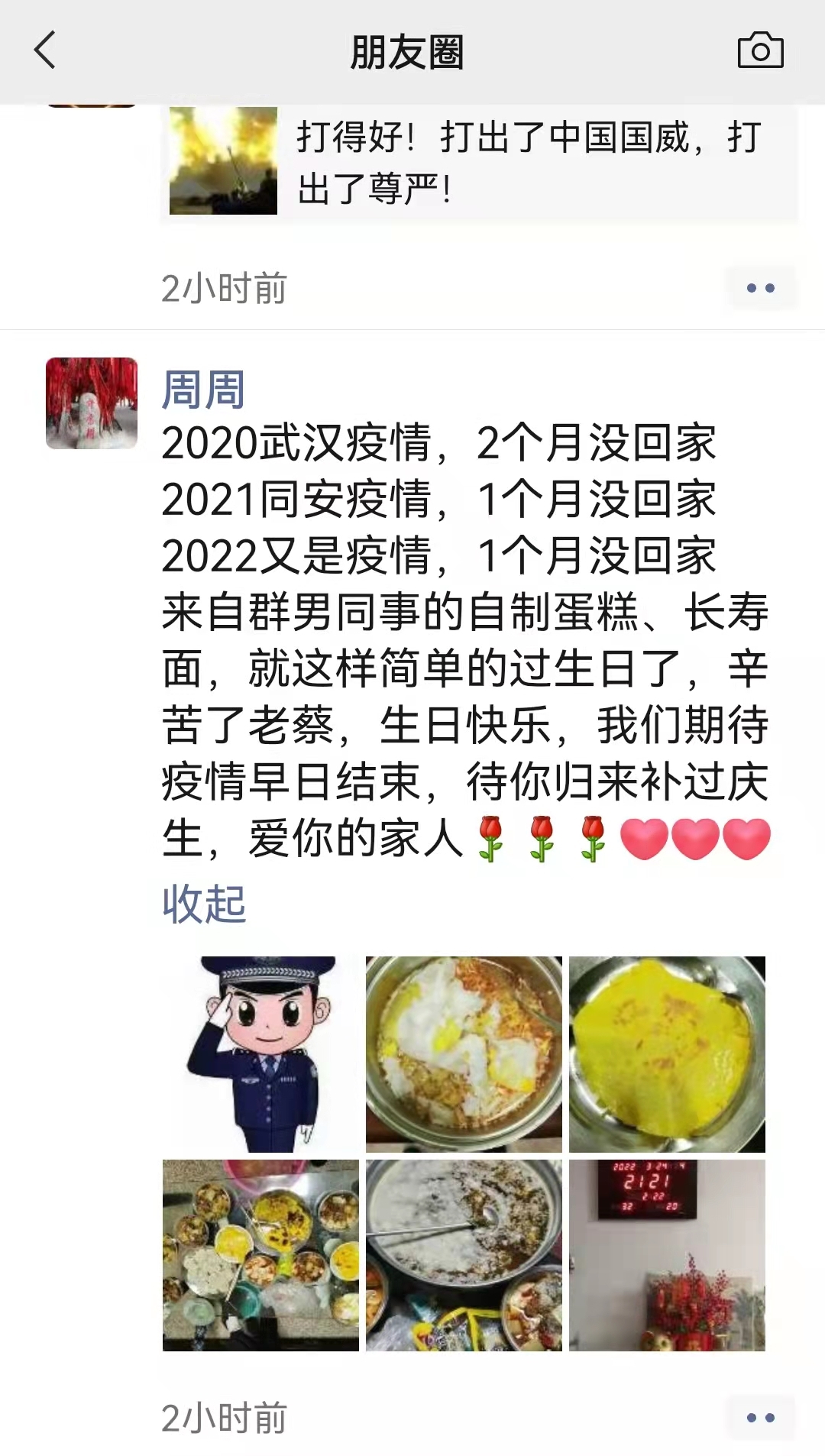Open the shared link 打得好！打出了中国国威
The image size is (825, 1456).
tap(480, 161)
